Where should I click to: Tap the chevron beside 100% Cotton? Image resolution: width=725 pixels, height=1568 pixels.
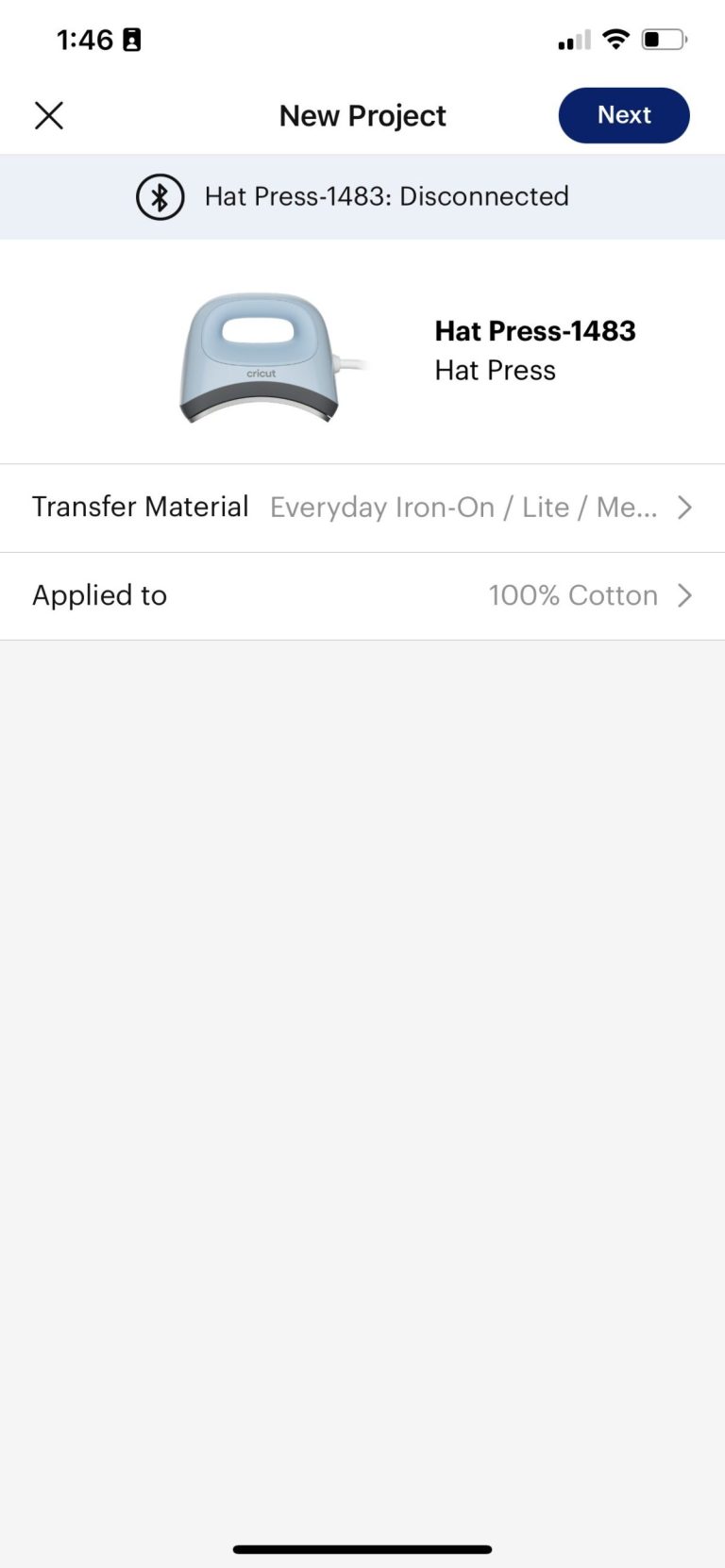(685, 595)
